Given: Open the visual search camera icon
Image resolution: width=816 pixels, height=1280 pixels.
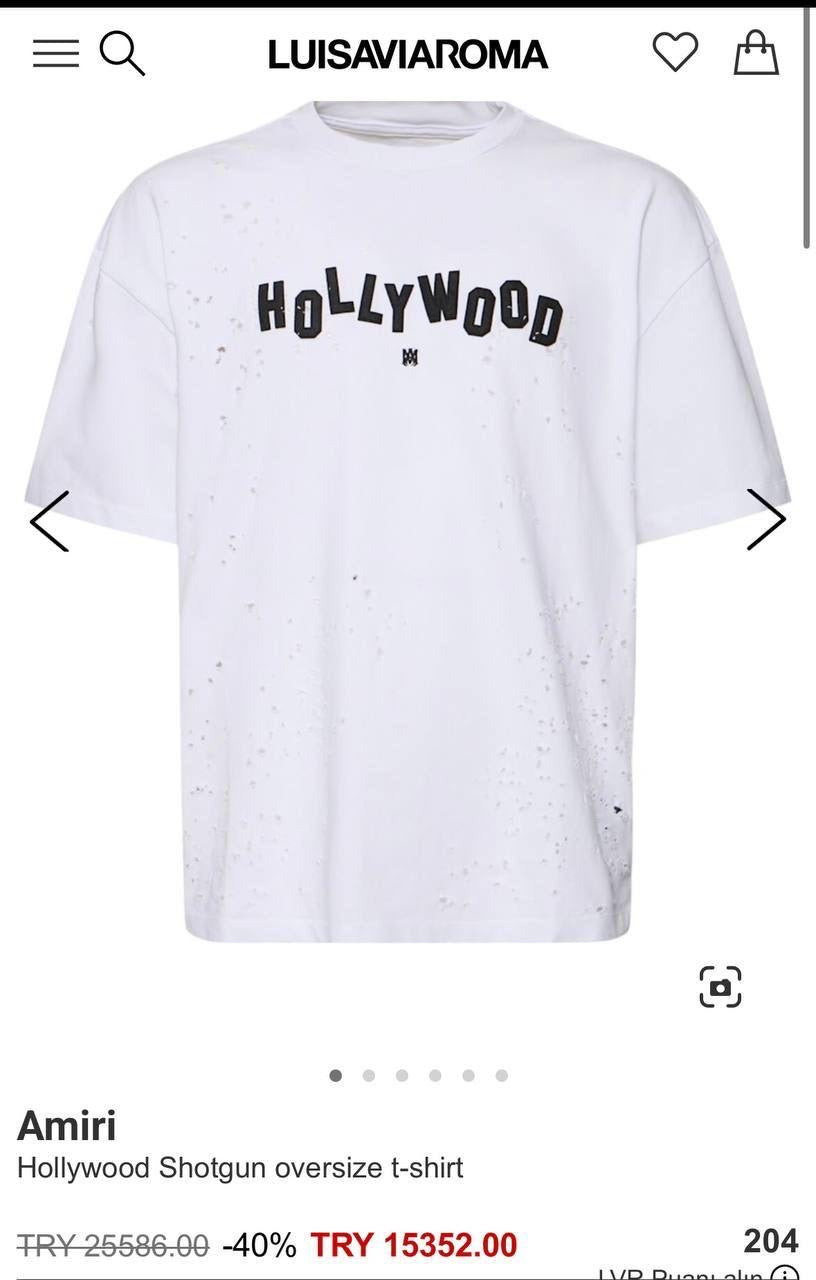Looking at the screenshot, I should tap(720, 986).
